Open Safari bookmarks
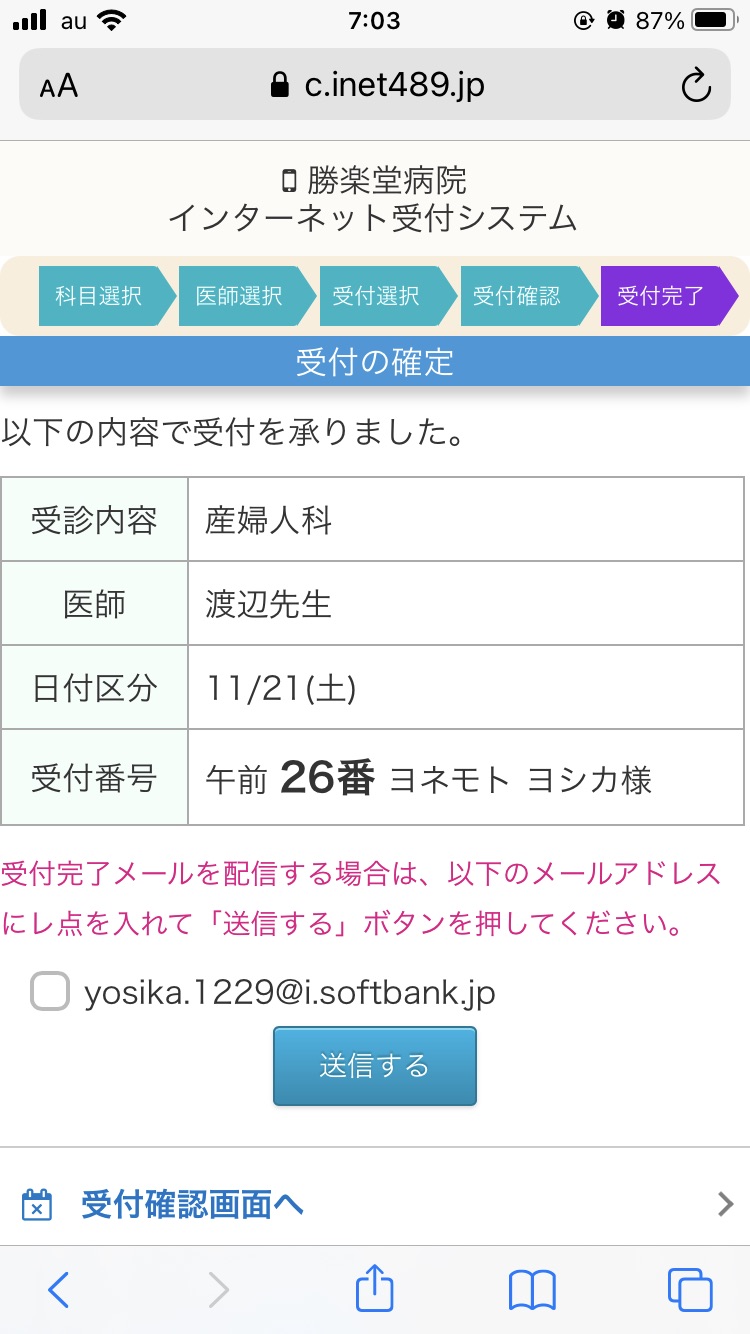The height and width of the screenshot is (1334, 750). pos(532,1290)
